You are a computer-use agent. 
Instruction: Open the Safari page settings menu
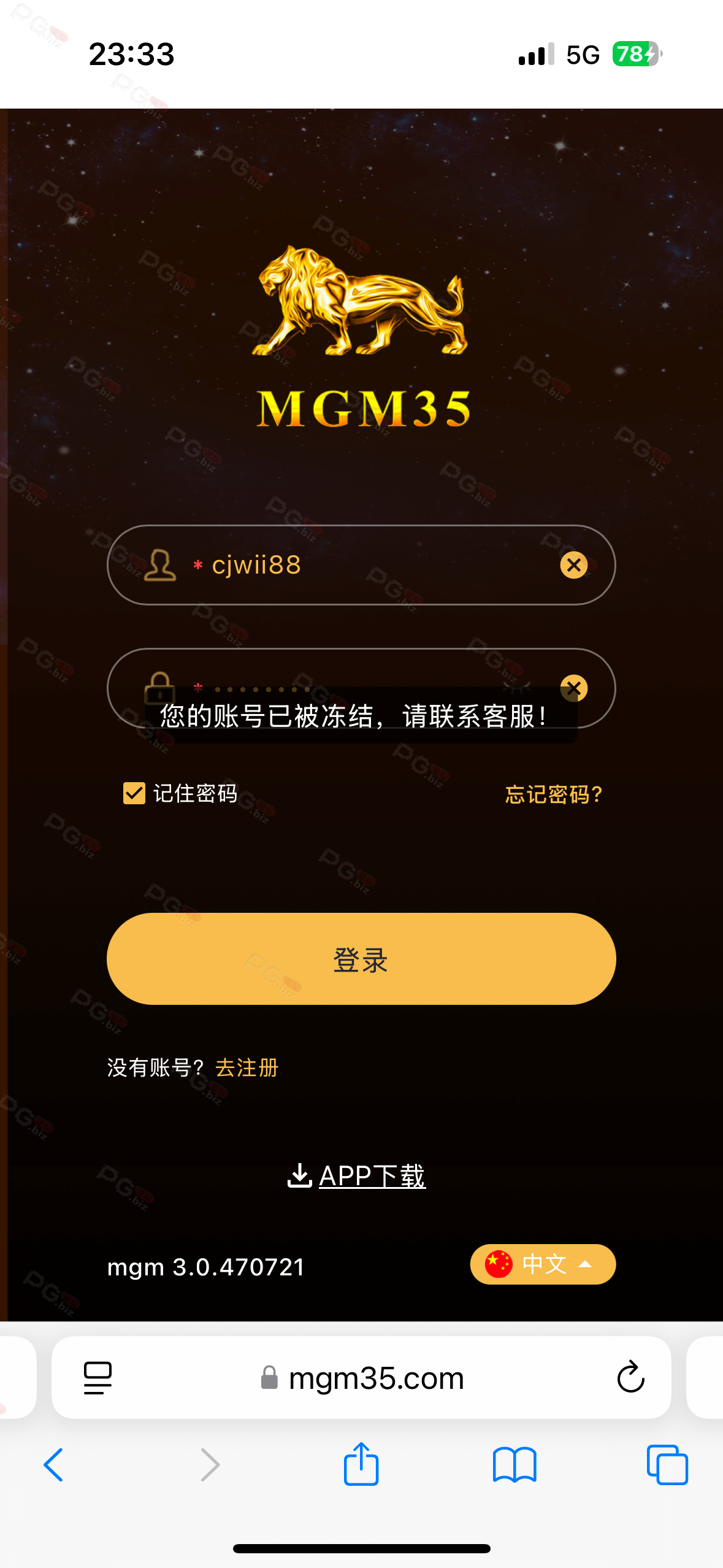(x=98, y=1378)
